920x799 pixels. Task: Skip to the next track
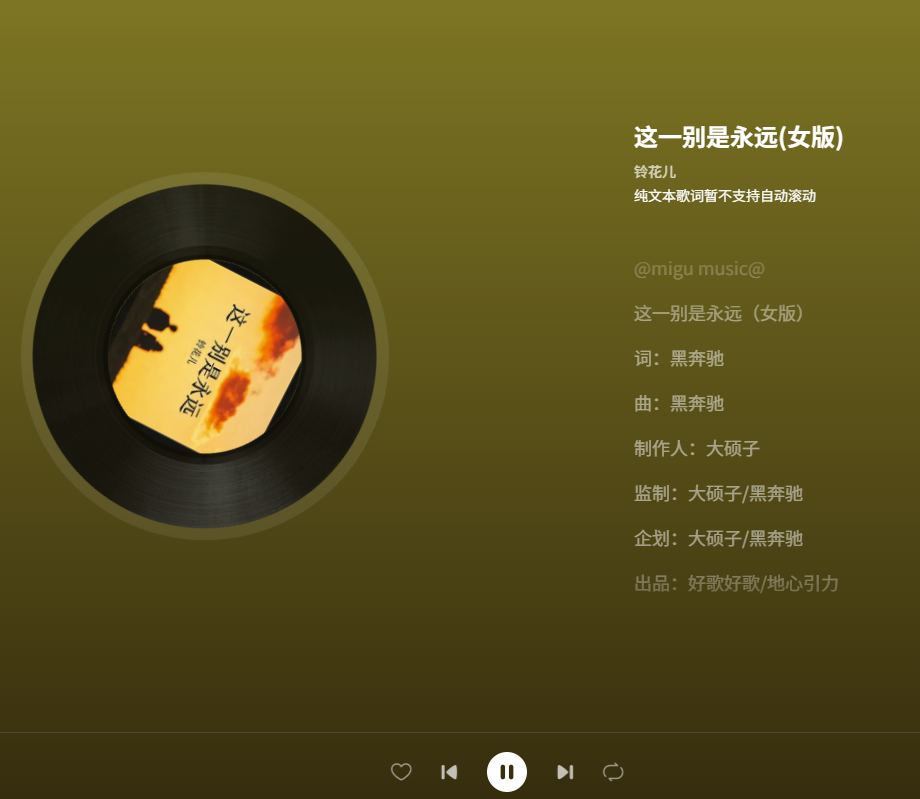point(565,772)
